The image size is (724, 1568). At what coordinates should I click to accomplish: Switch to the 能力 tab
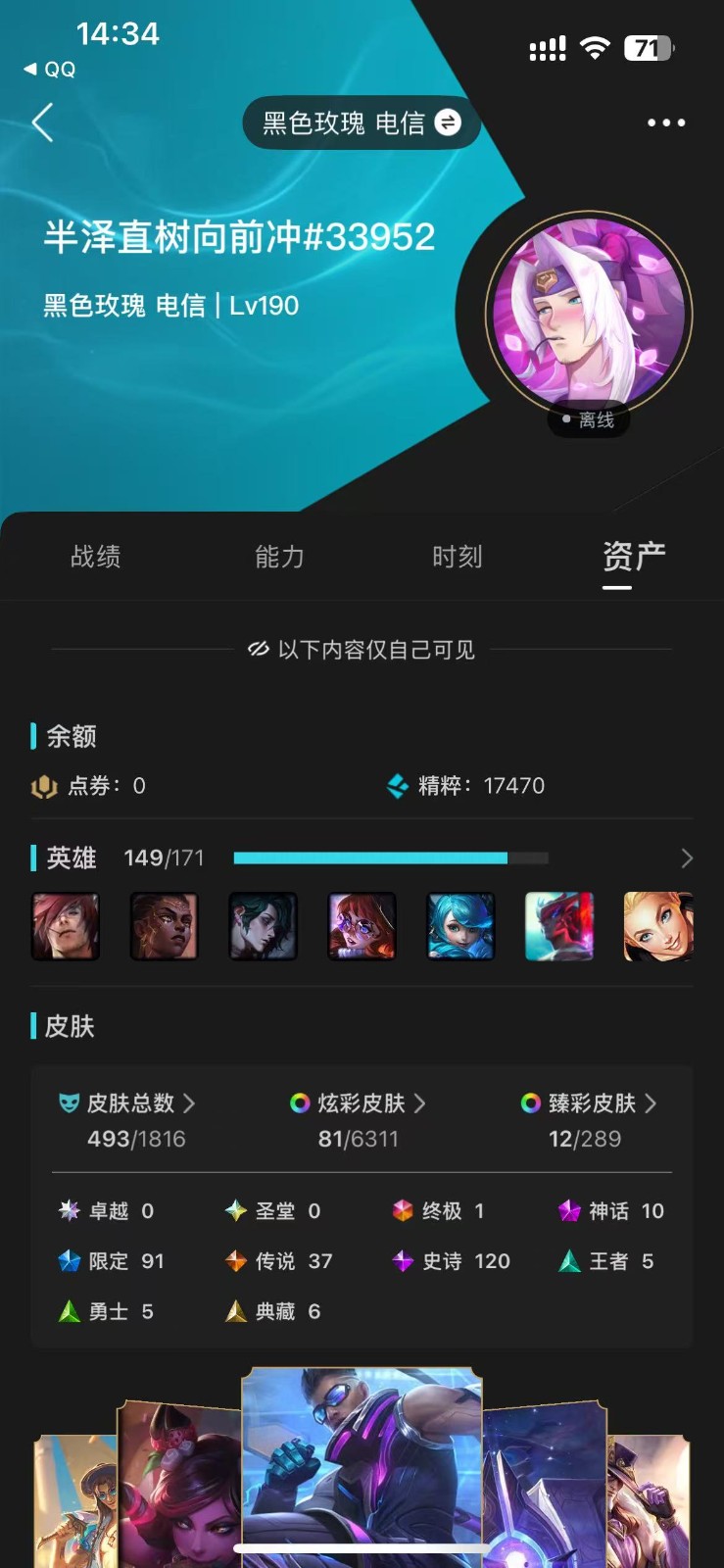click(279, 557)
